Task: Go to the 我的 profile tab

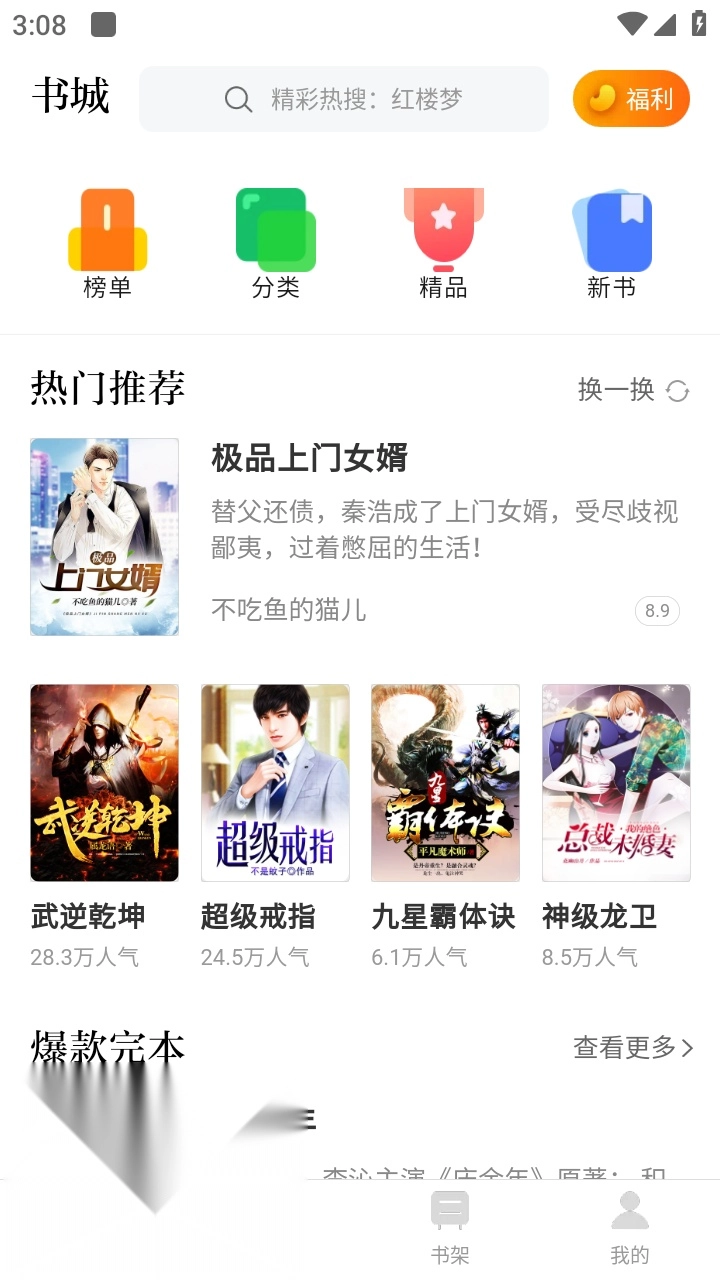Action: tap(630, 1228)
